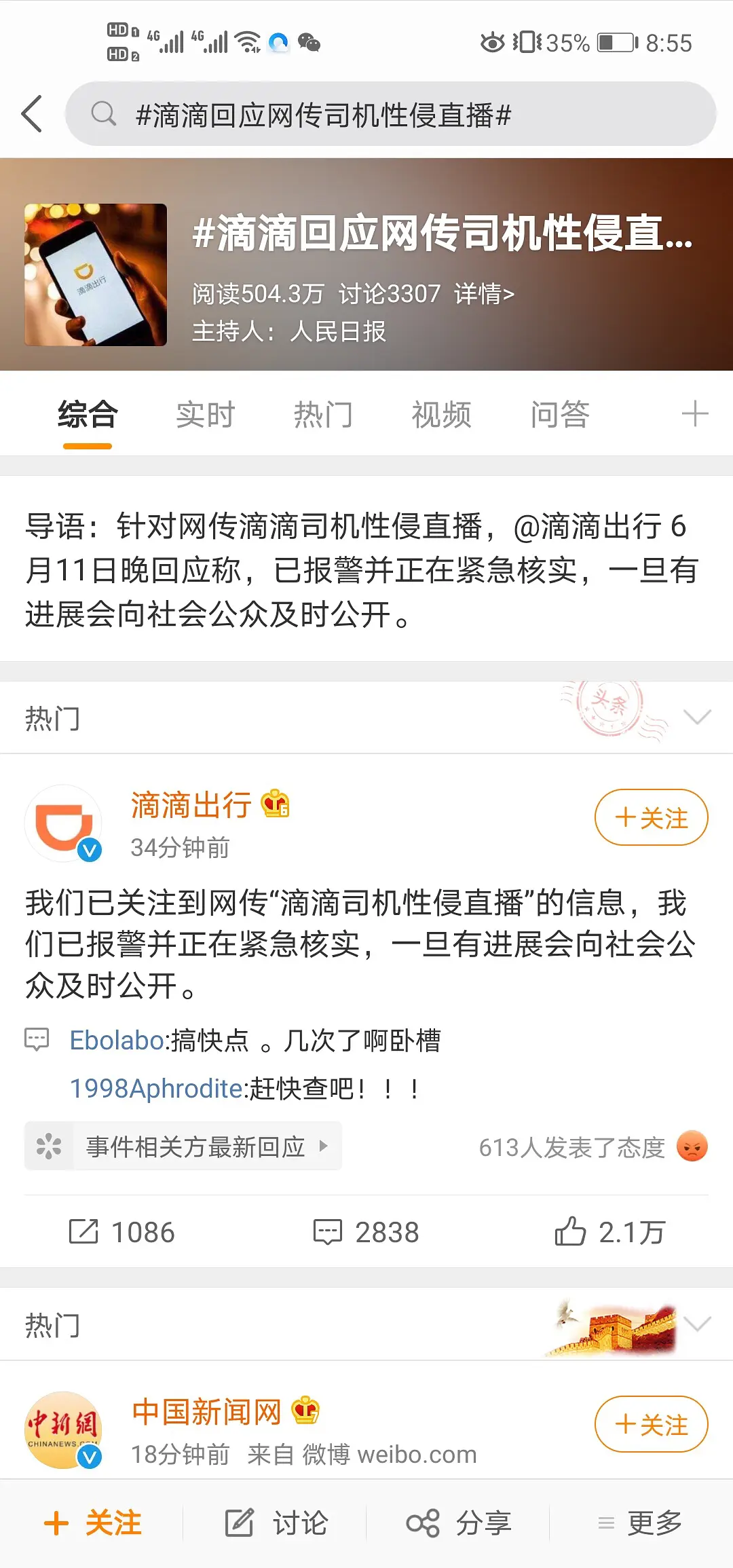Screen dimensions: 733x1568
Task: Follow 滴滴出行 with the 关注 button
Action: pyautogui.click(x=651, y=817)
